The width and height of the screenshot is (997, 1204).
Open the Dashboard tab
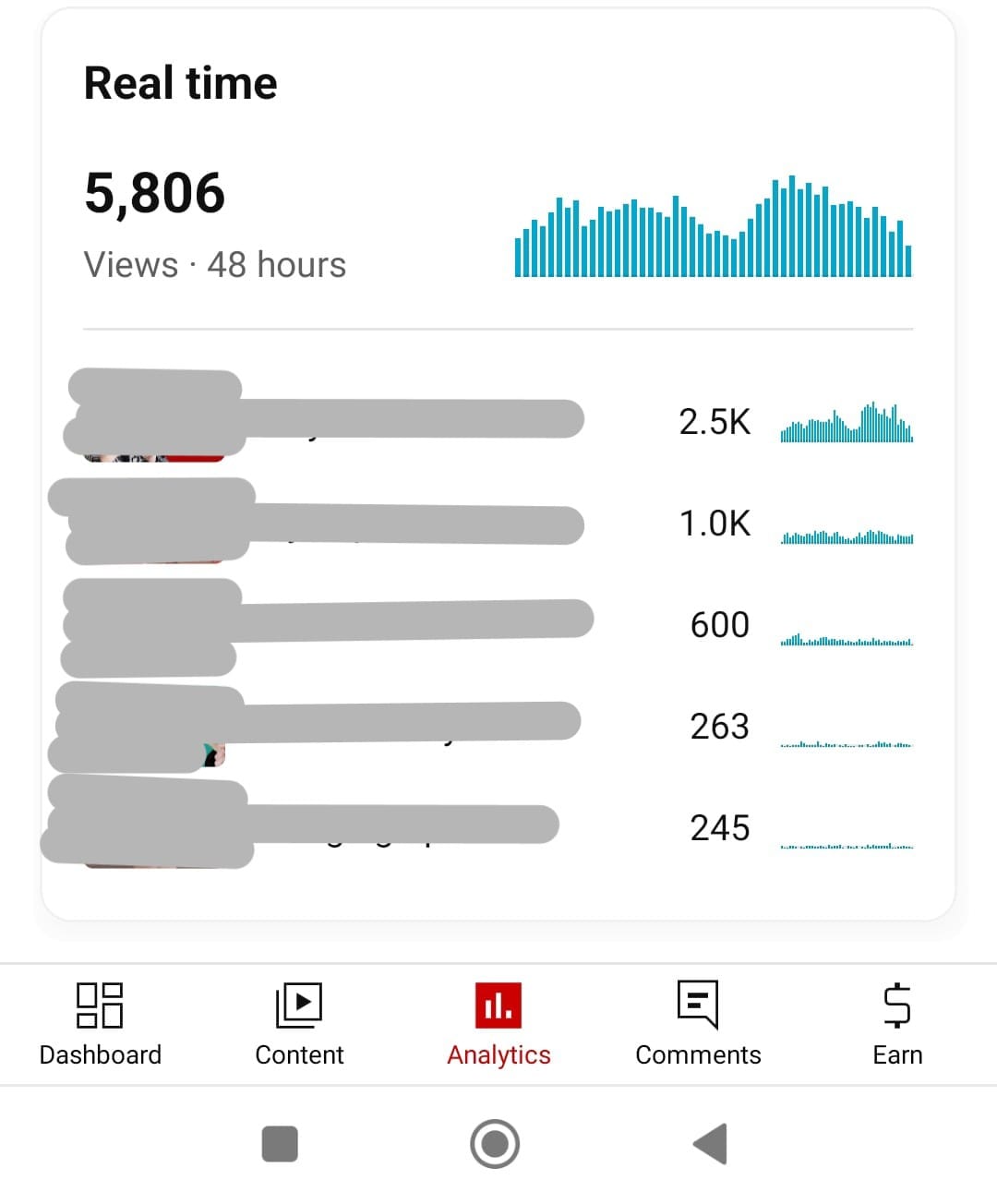click(100, 1025)
